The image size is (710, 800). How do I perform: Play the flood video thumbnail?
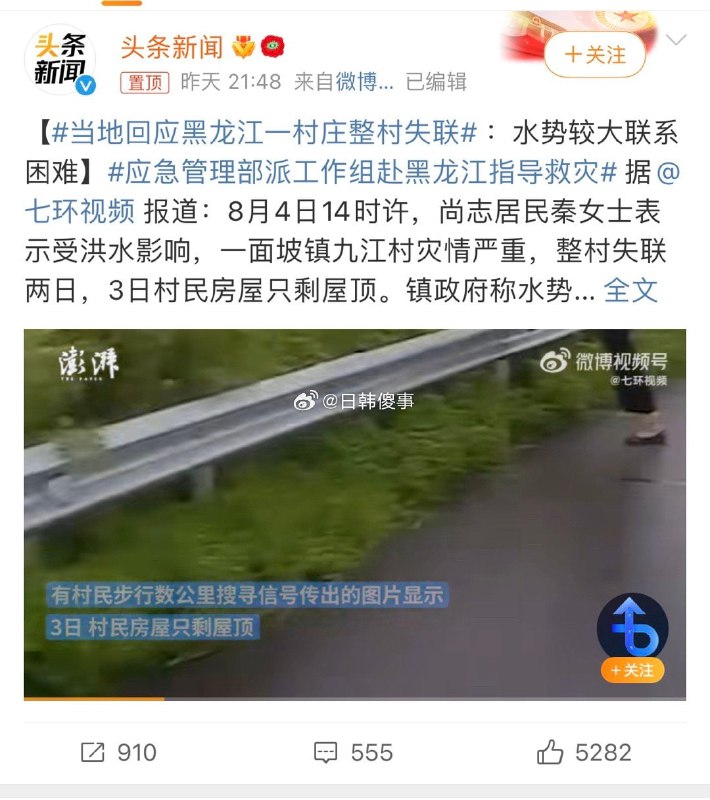(354, 514)
